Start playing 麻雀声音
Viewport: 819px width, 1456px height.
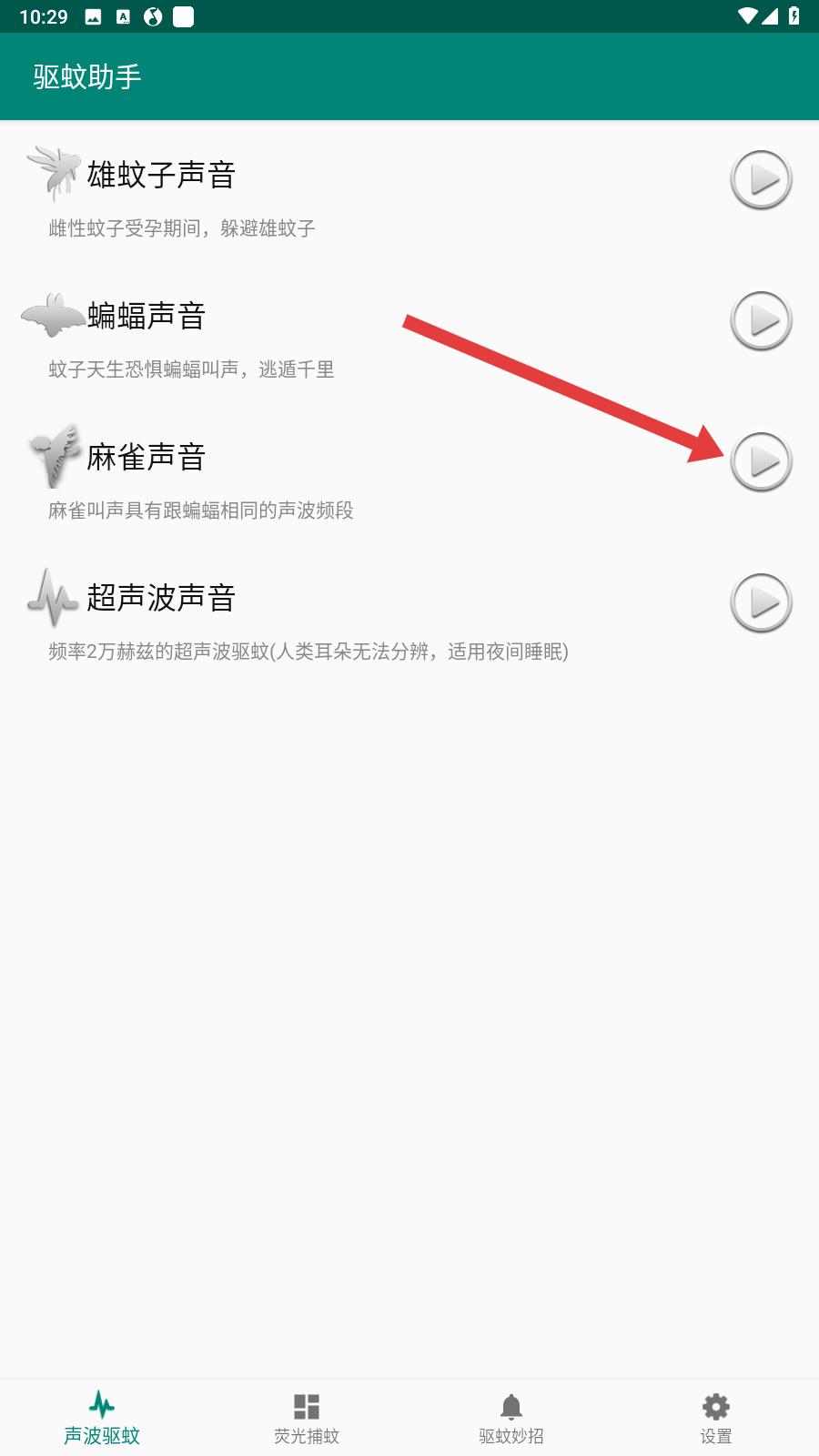pyautogui.click(x=761, y=461)
